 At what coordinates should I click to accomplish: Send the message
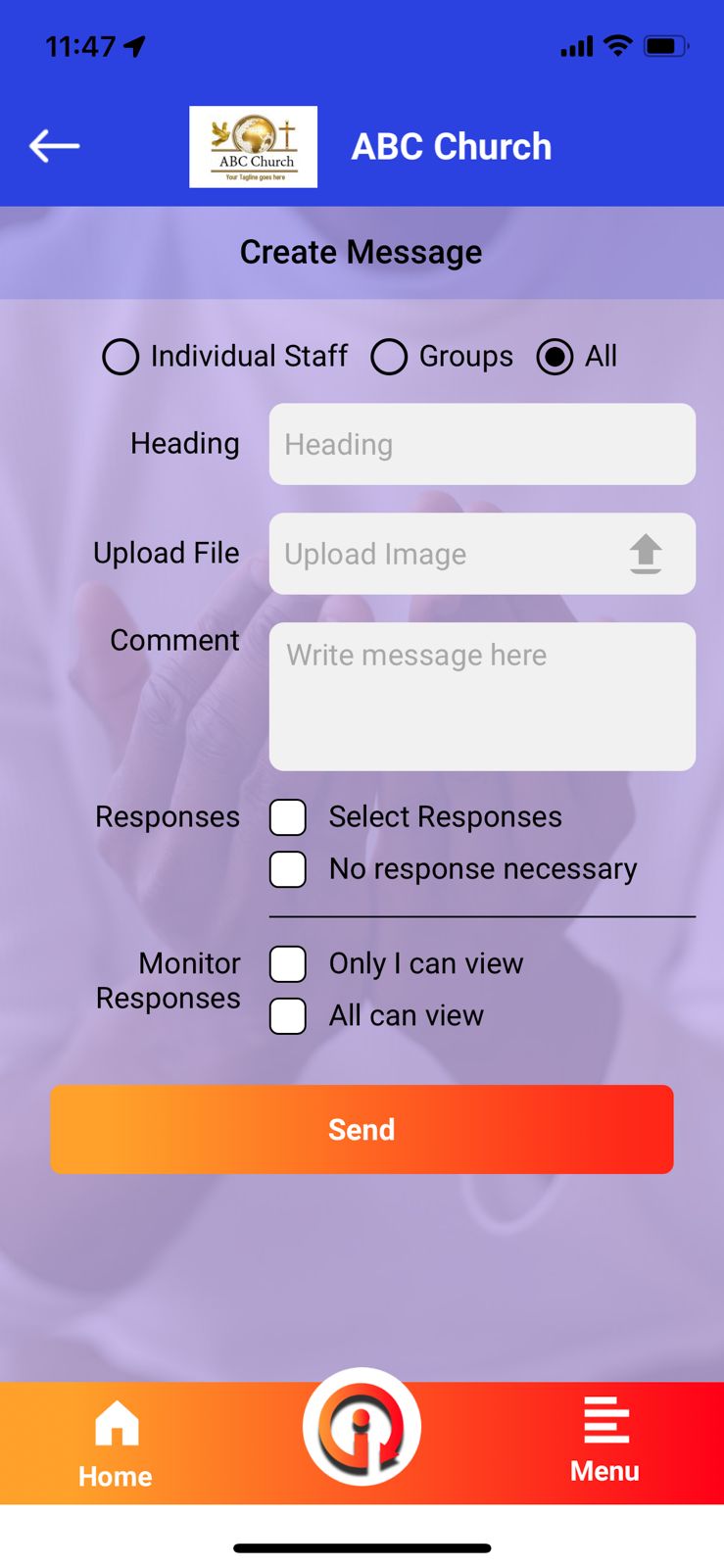coord(362,1129)
